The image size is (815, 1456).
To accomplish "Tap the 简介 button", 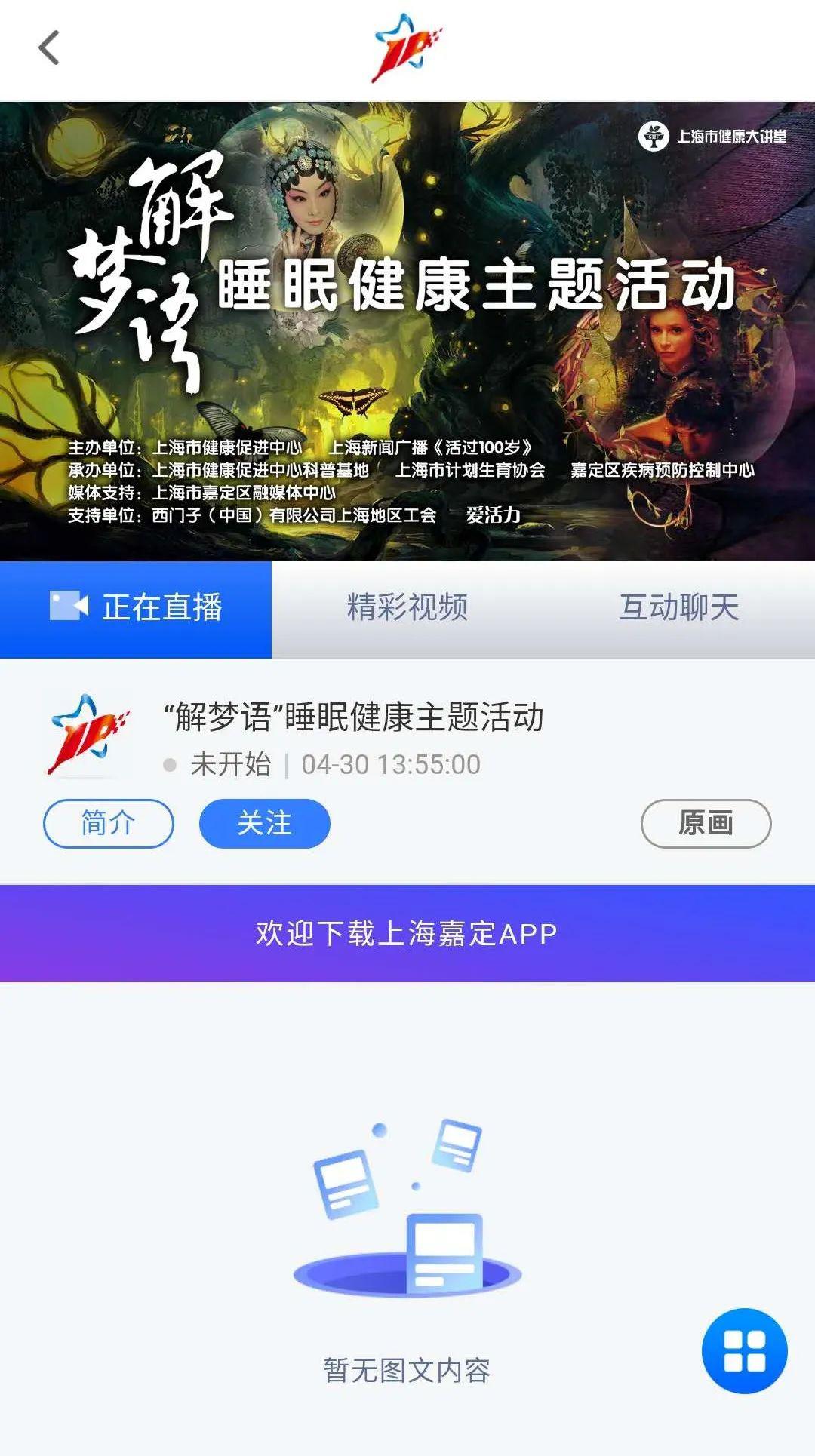I will point(109,823).
